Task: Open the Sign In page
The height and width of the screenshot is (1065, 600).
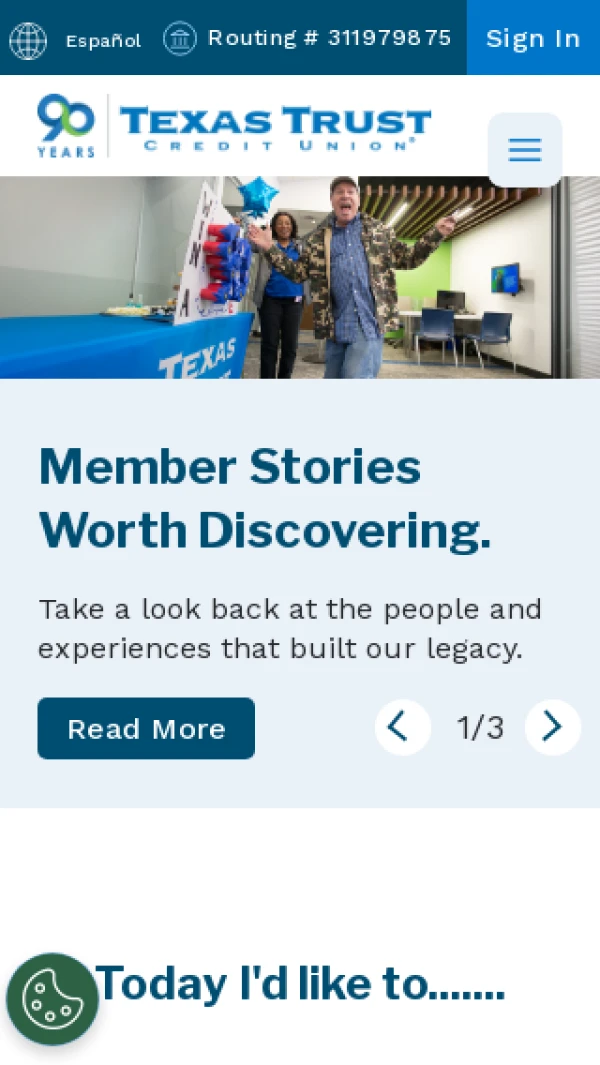Action: tap(533, 38)
